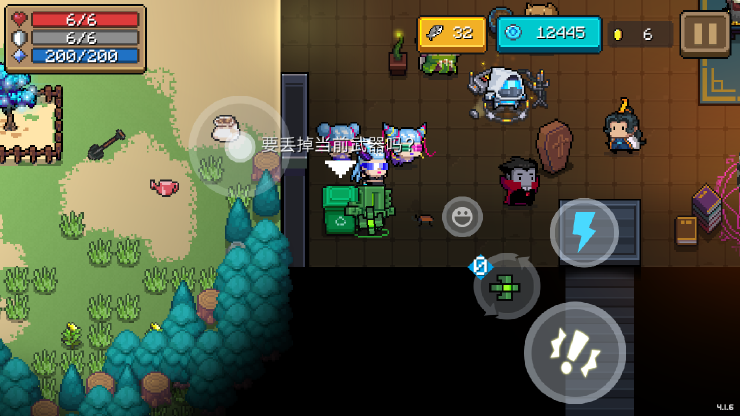Pause the game

coord(705,33)
